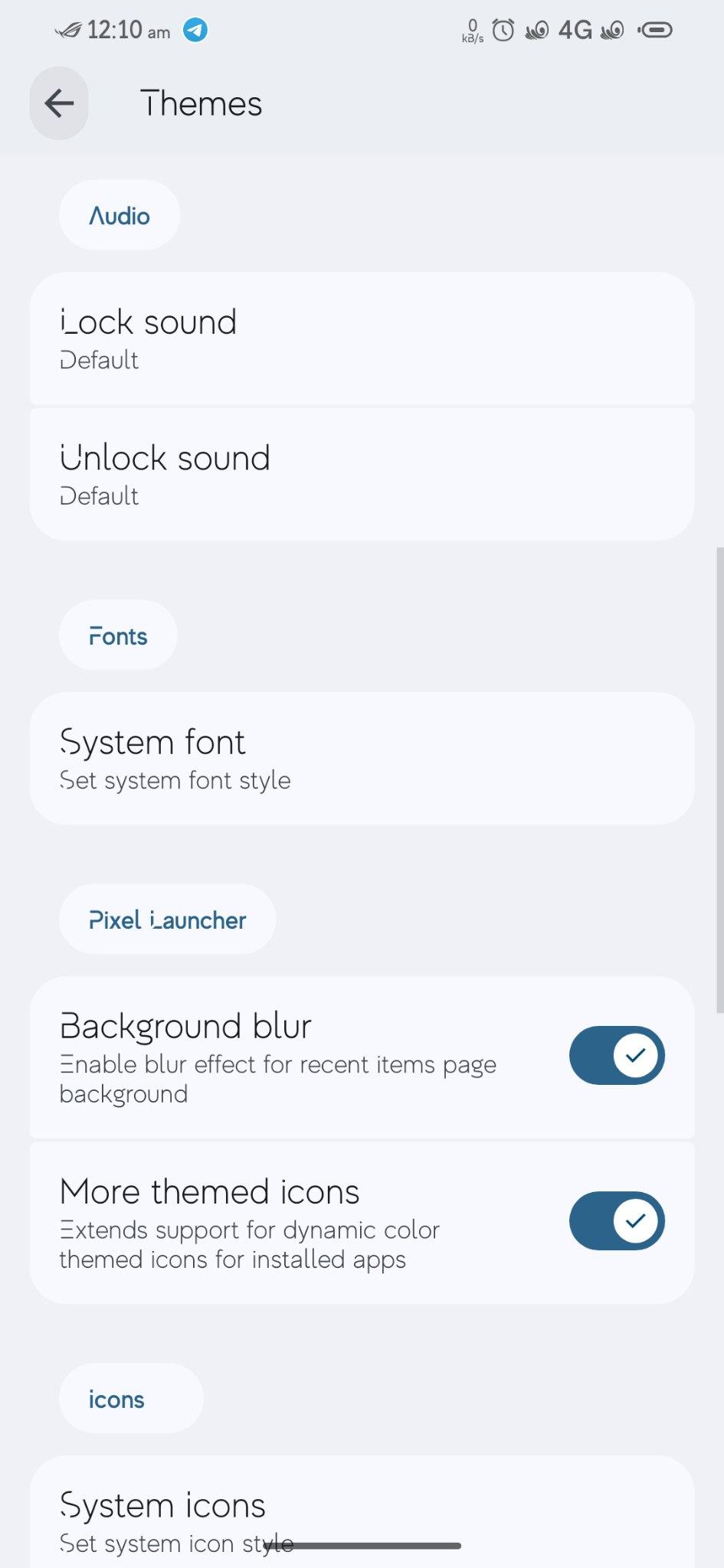Turn off Background blur switch

click(617, 1055)
